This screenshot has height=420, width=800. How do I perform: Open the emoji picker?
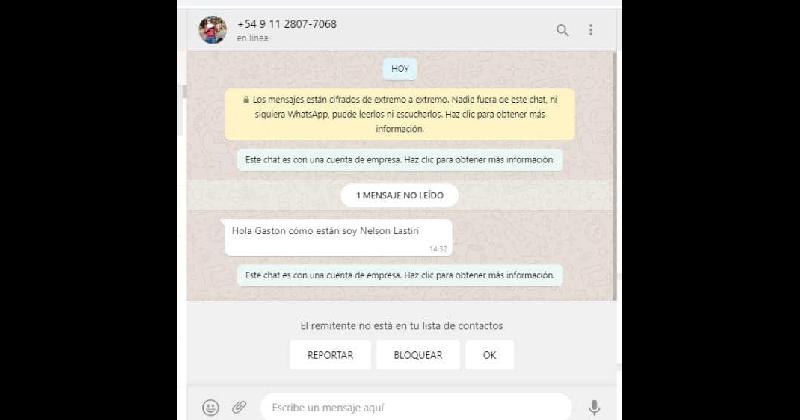pyautogui.click(x=211, y=407)
